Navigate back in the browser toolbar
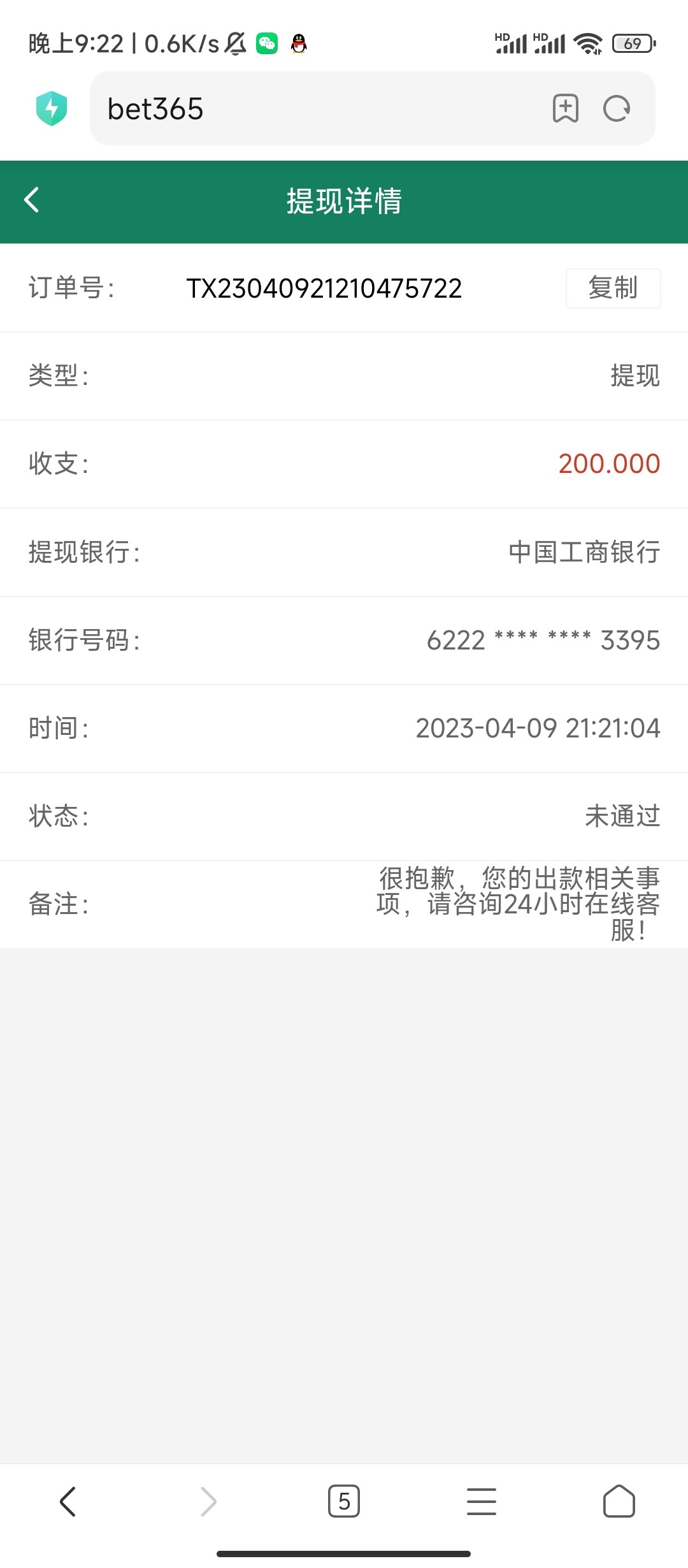 [x=68, y=1501]
